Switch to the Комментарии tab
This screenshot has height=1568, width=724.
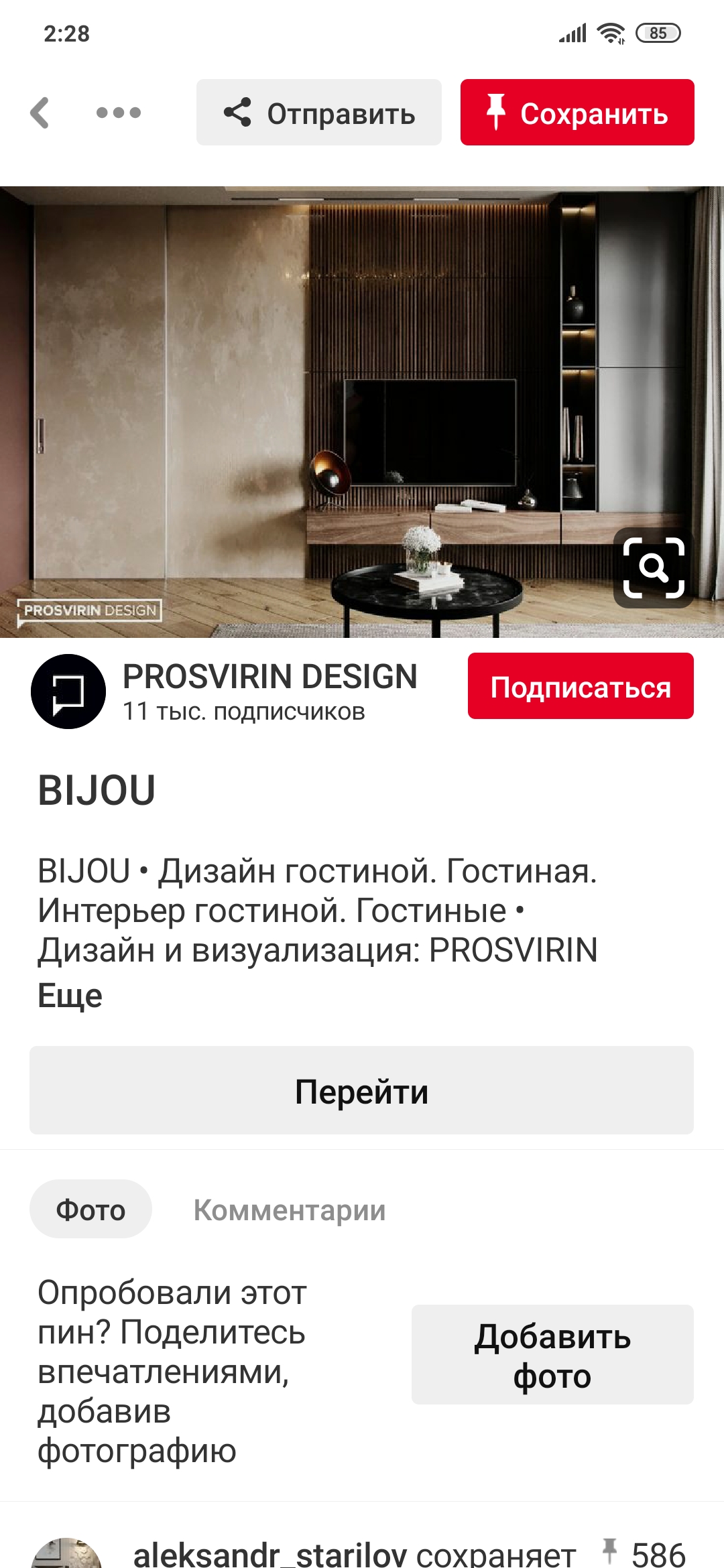coord(290,1210)
